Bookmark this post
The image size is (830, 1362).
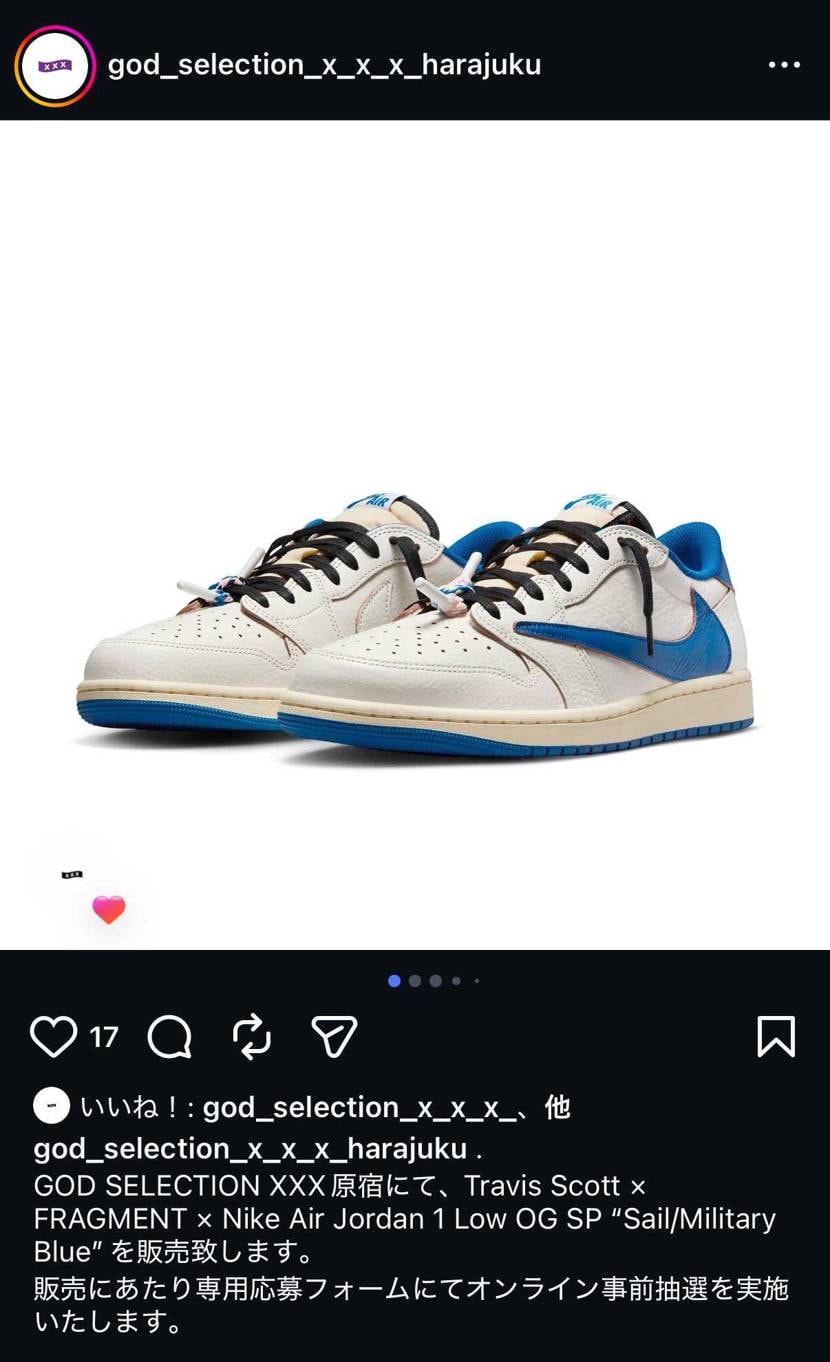click(x=776, y=1037)
